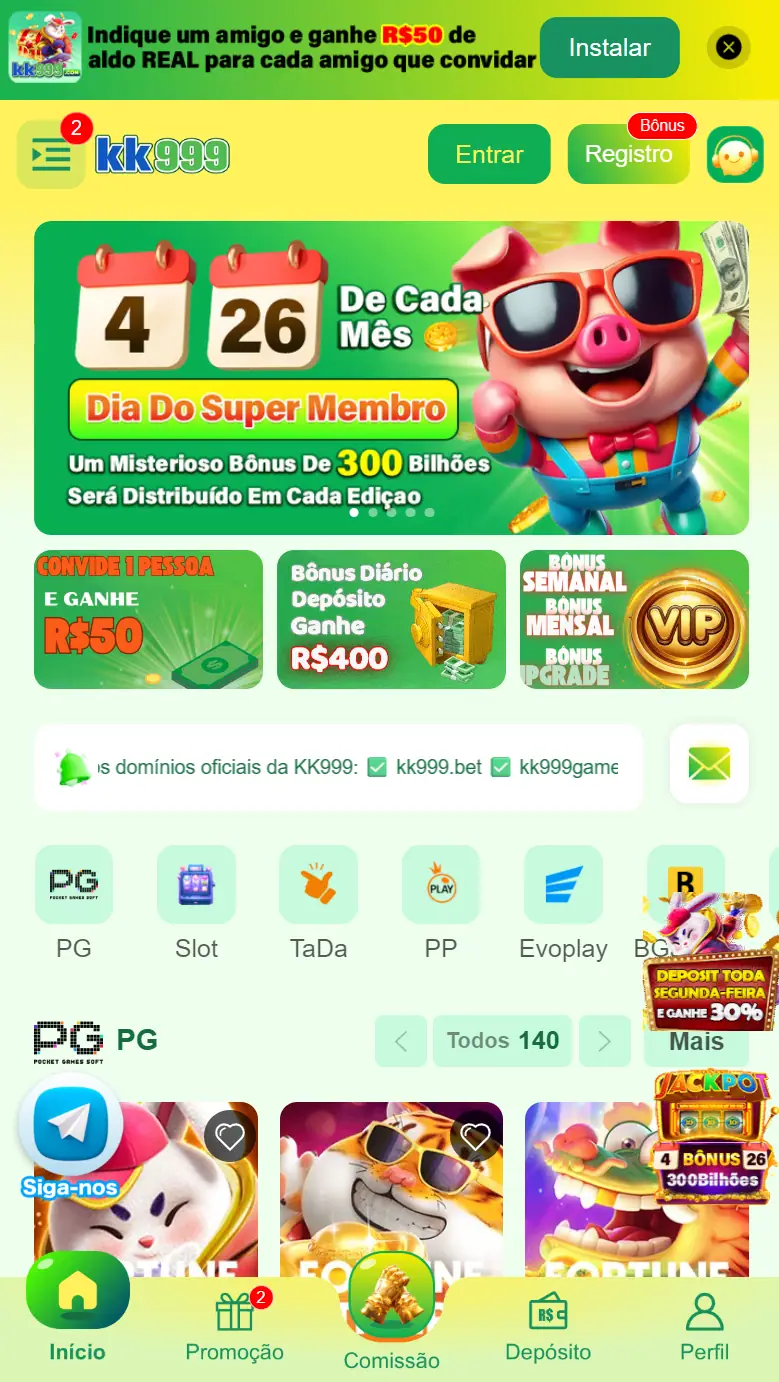The width and height of the screenshot is (779, 1382).
Task: Open customer support chat icon
Action: (735, 155)
